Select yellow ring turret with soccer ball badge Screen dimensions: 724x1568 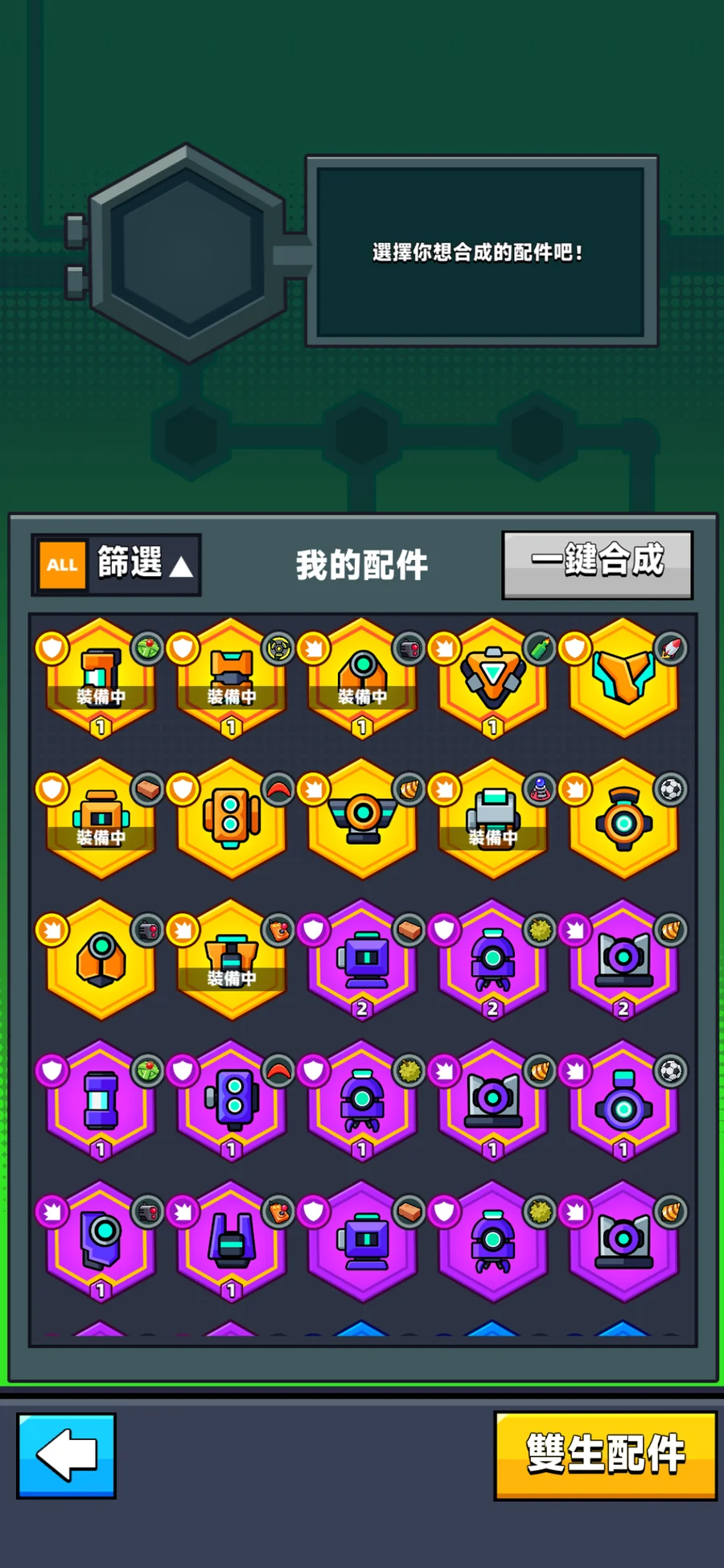(623, 818)
